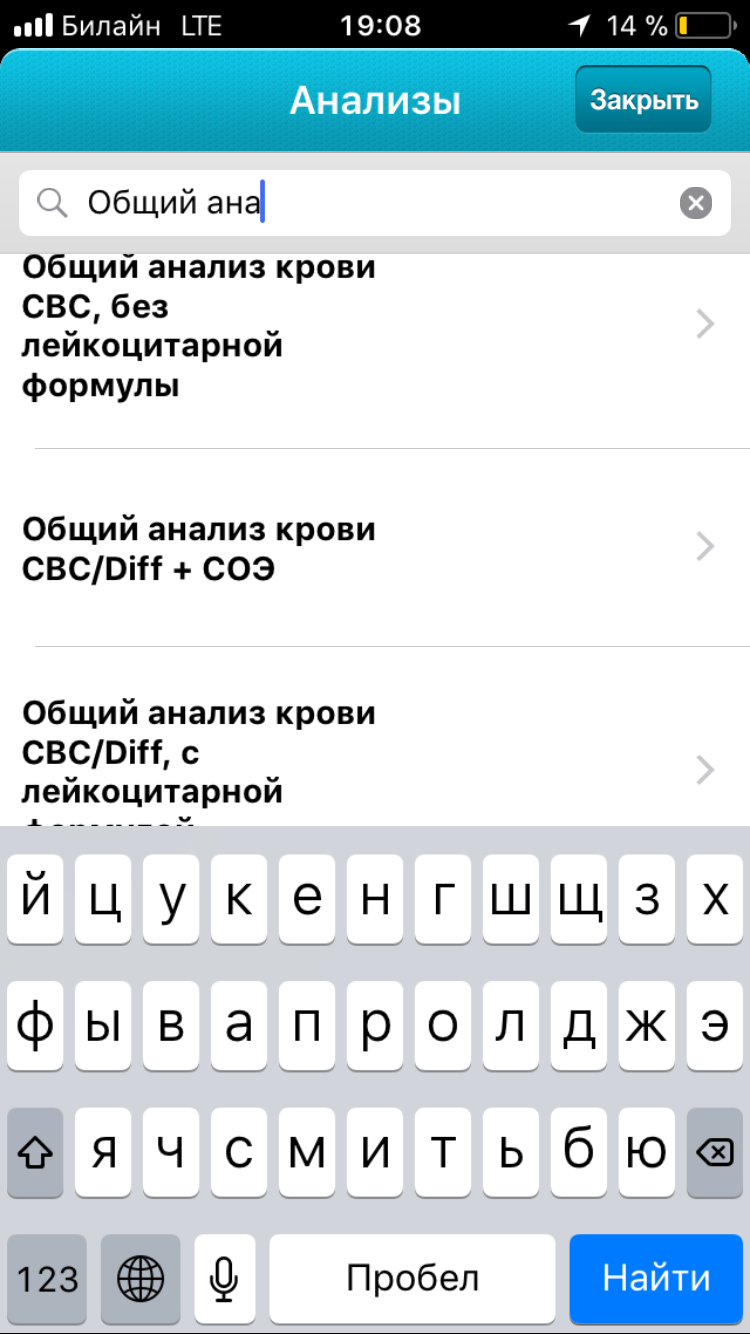This screenshot has width=750, height=1334.
Task: Tap the microphone dictation key
Action: tap(225, 1277)
